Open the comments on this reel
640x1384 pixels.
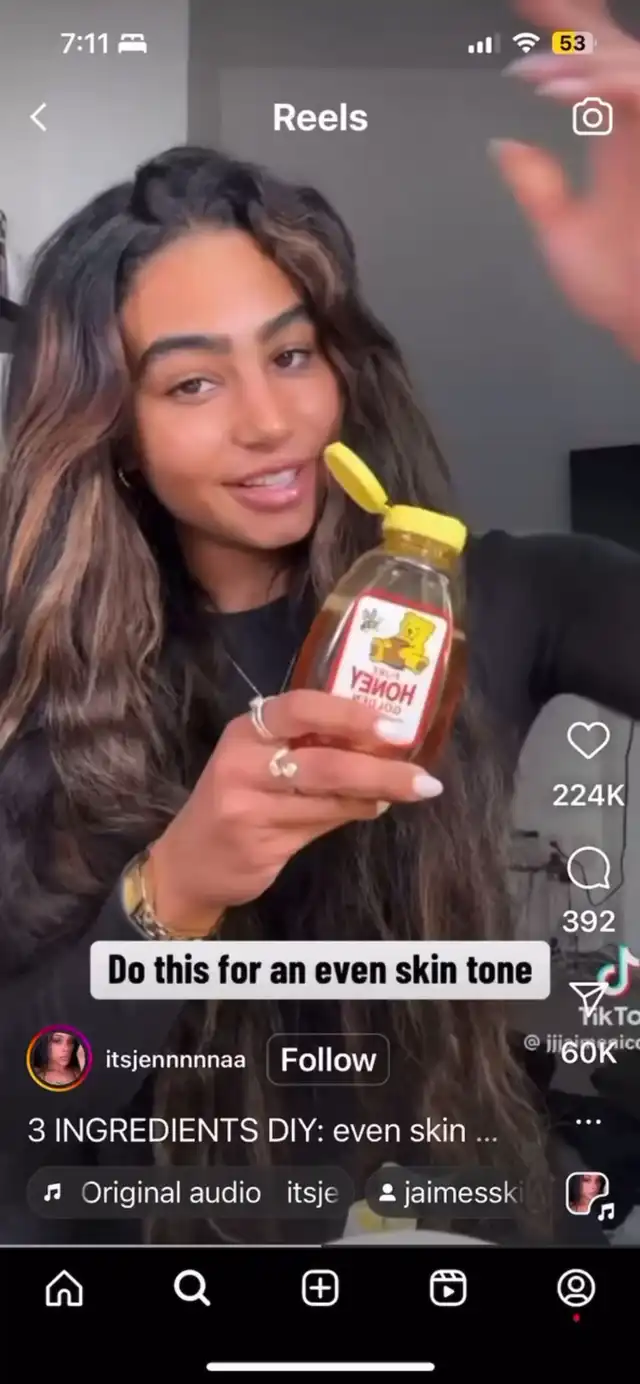tap(588, 868)
